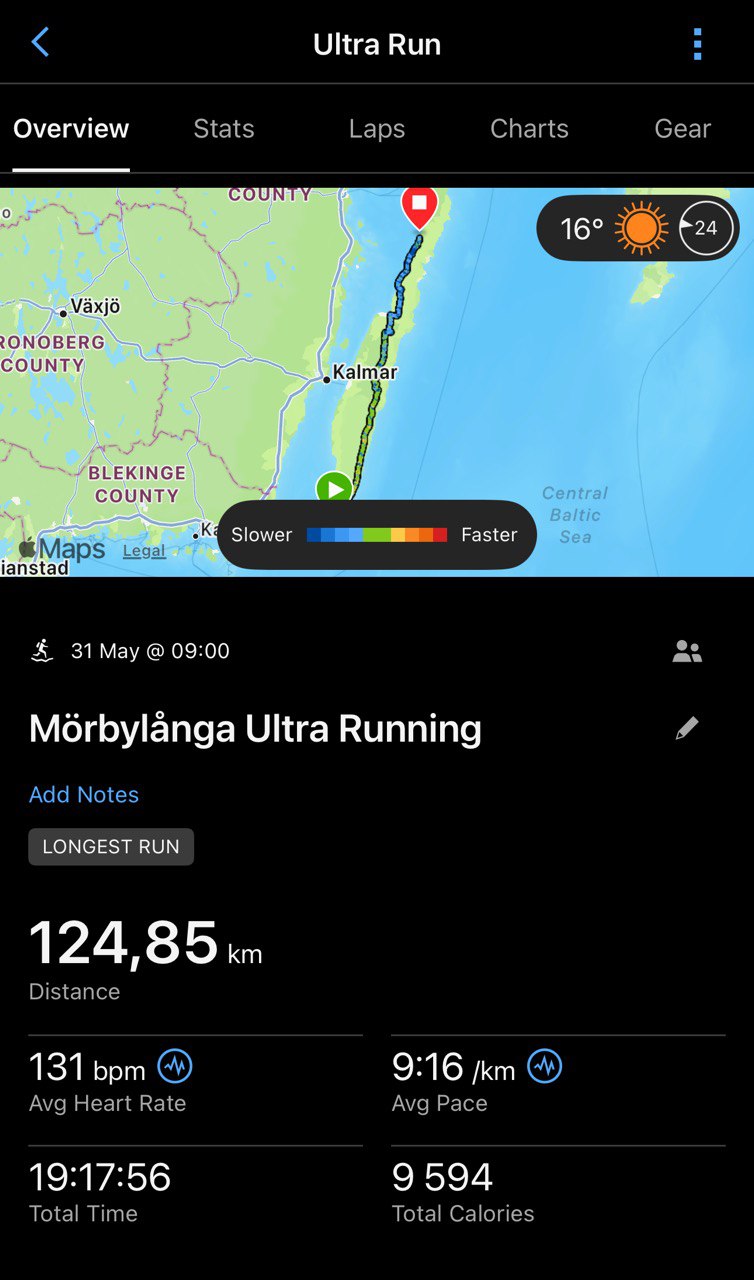This screenshot has height=1280, width=754.
Task: Switch to the Laps tab
Action: coord(377,129)
